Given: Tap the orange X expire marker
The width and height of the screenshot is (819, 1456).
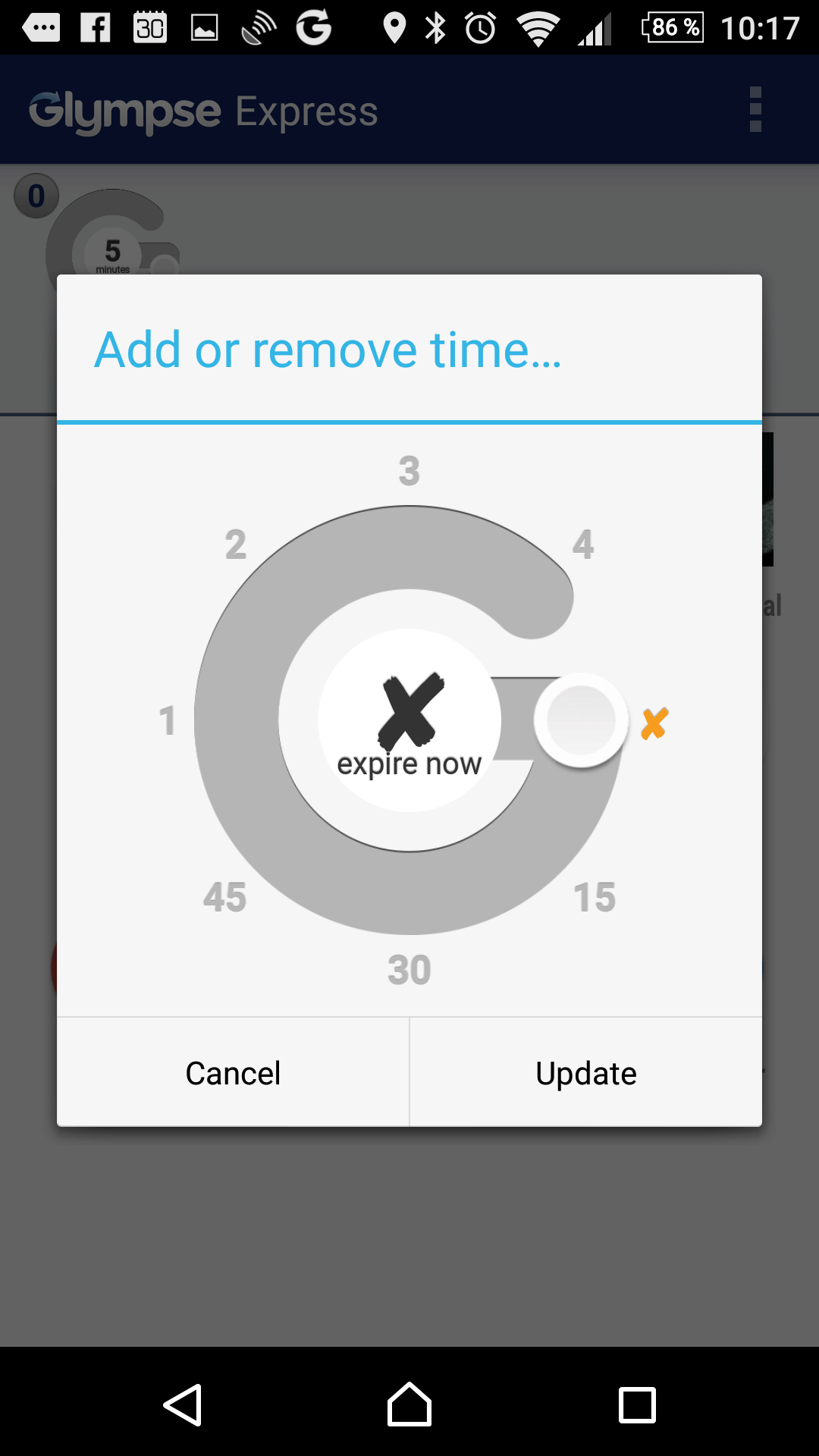Looking at the screenshot, I should coord(654,723).
